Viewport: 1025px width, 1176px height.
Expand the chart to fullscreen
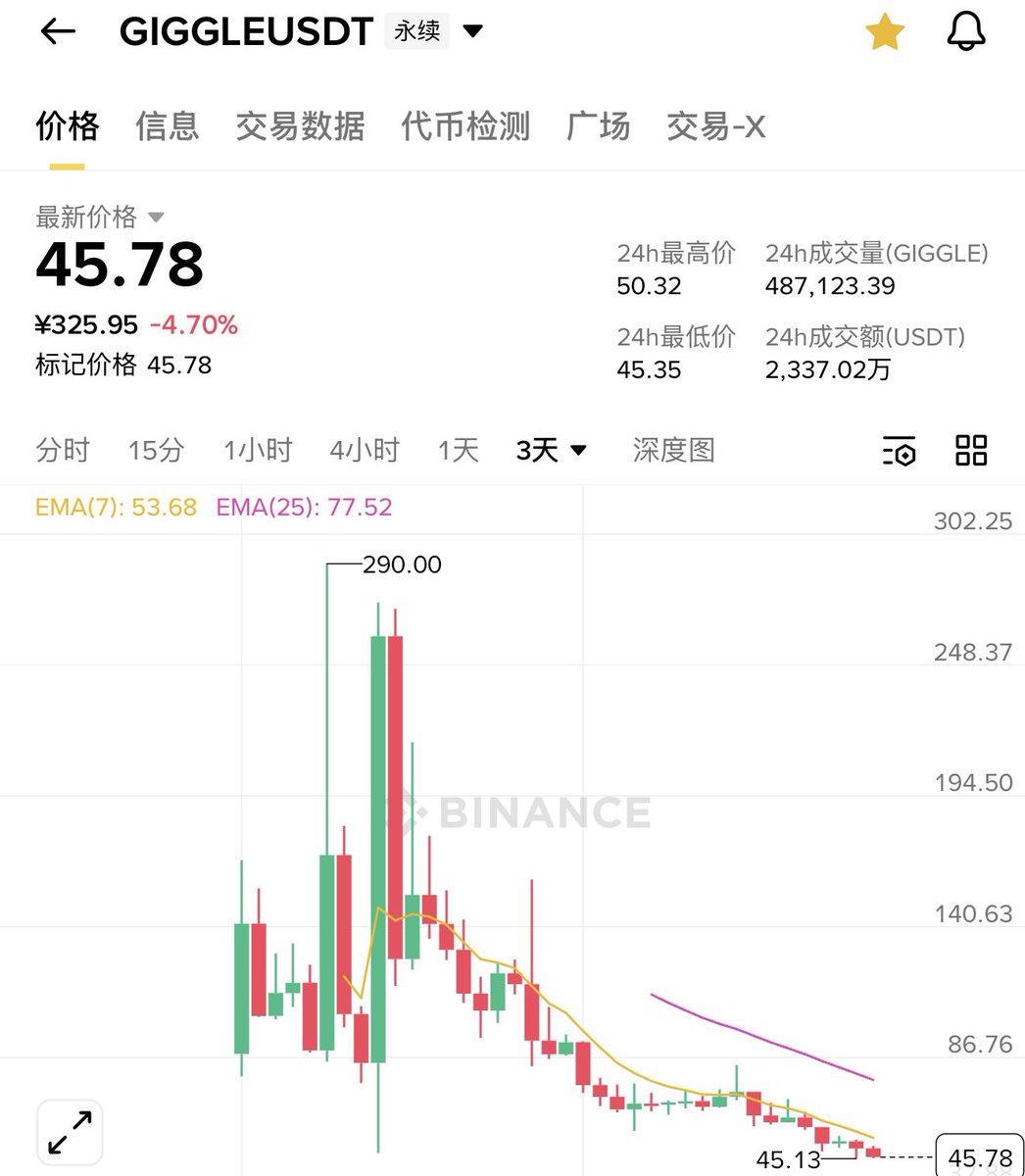pyautogui.click(x=70, y=1132)
